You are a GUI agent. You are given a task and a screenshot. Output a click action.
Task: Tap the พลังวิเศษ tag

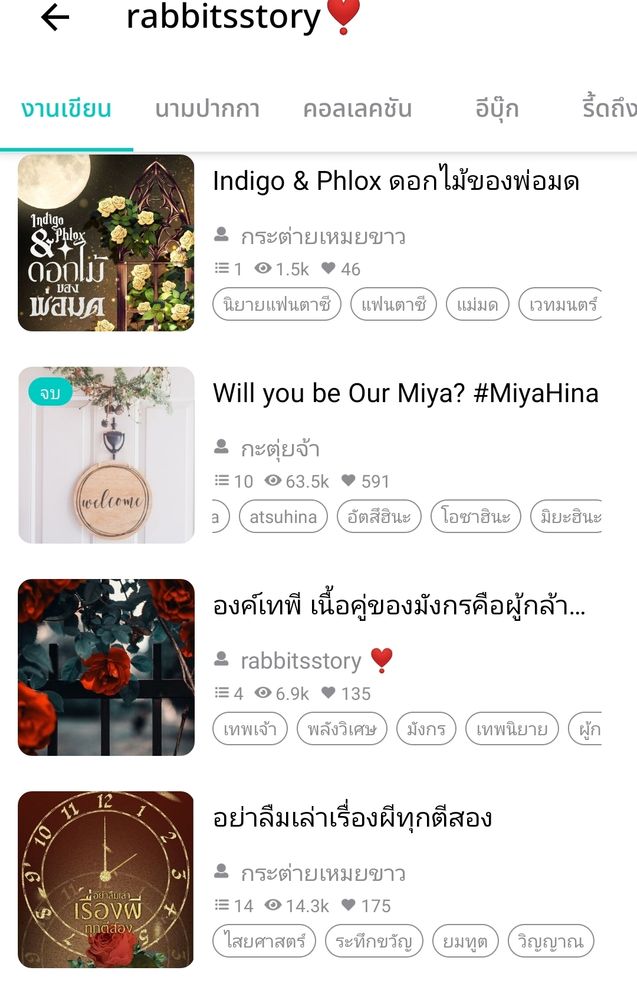342,729
